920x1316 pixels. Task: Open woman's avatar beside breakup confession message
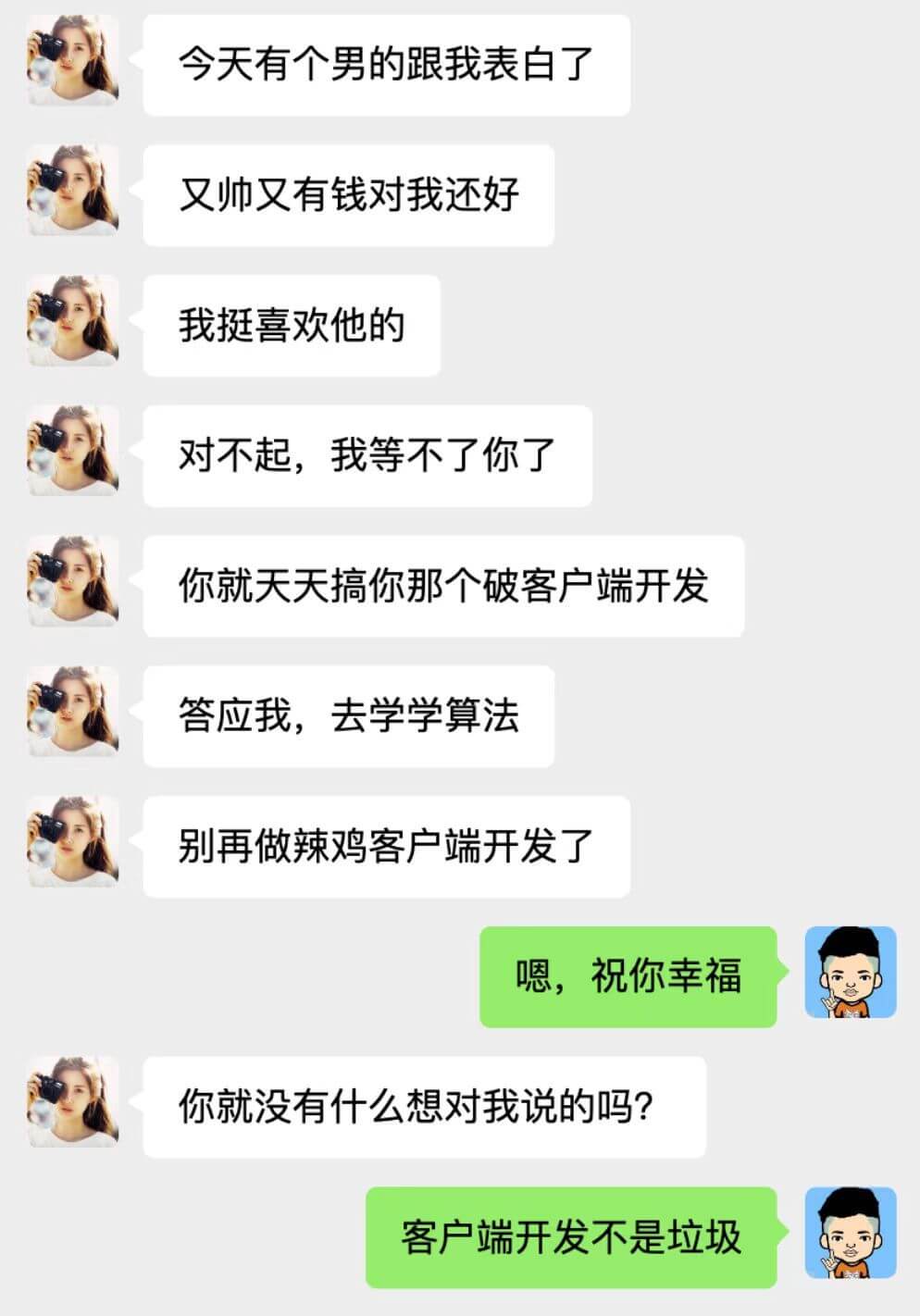coord(72,456)
